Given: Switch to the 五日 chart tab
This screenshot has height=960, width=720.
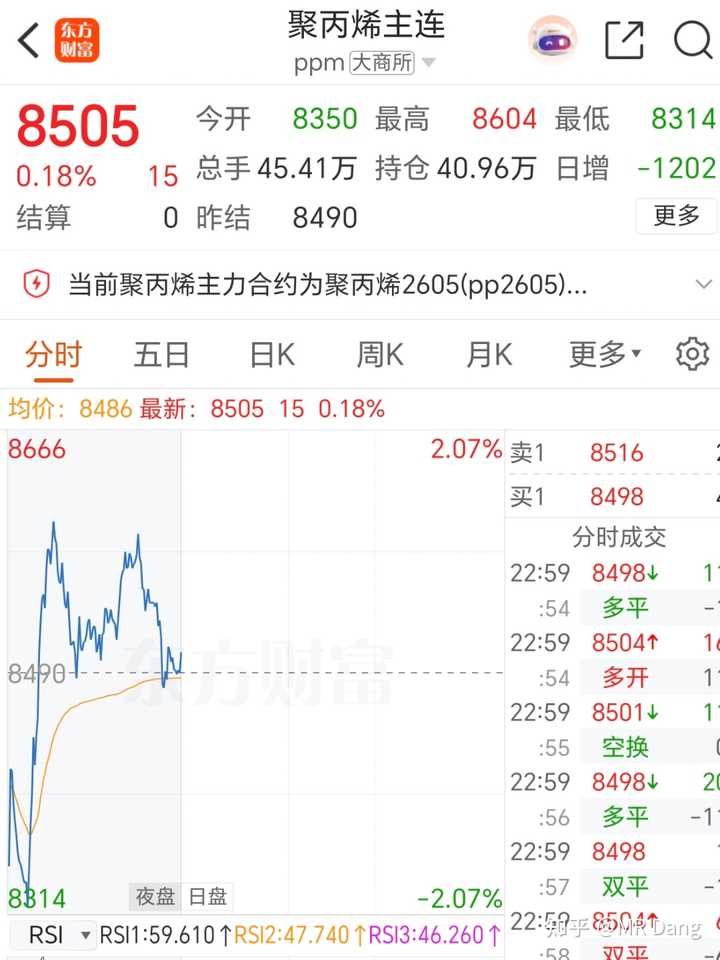Looking at the screenshot, I should (162, 354).
